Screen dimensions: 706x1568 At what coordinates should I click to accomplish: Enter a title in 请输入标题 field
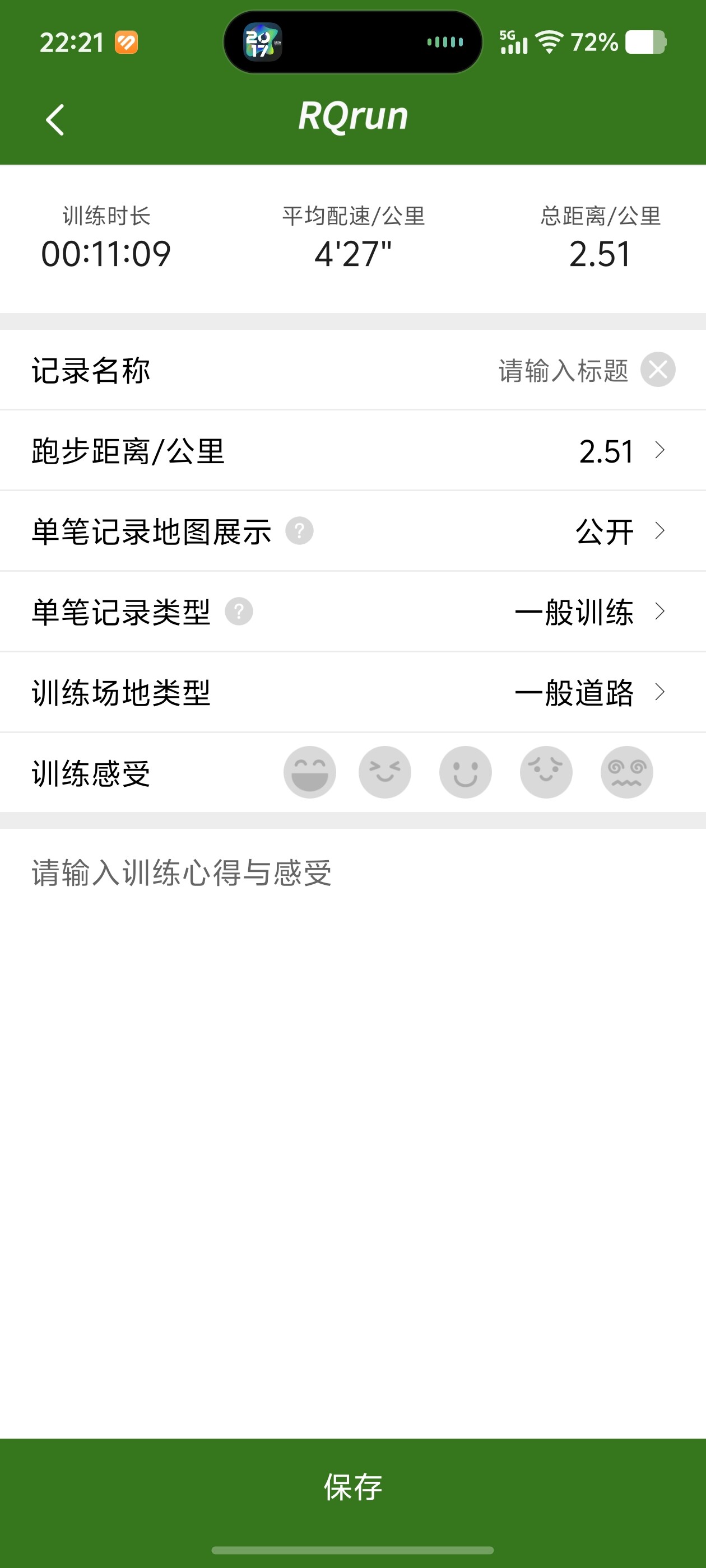click(563, 370)
